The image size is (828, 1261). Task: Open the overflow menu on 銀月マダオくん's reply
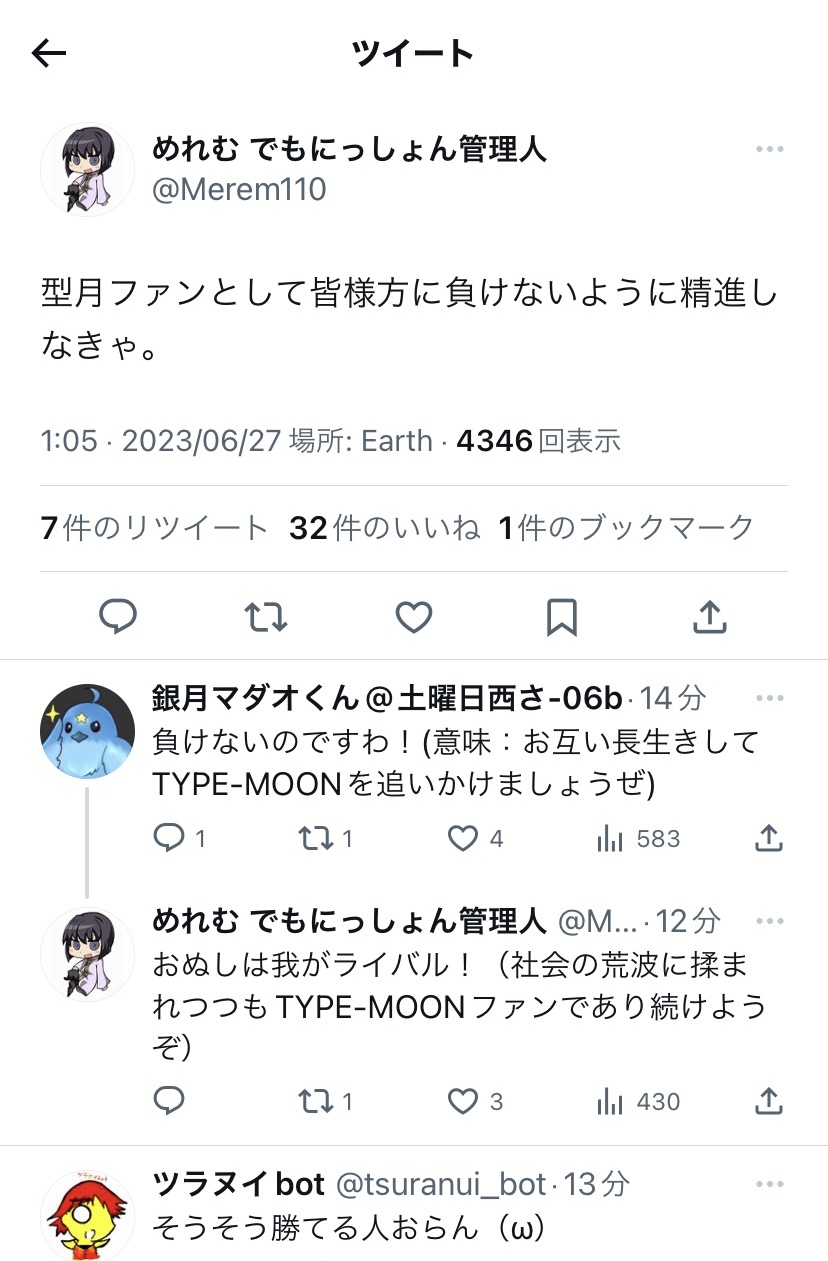(769, 698)
